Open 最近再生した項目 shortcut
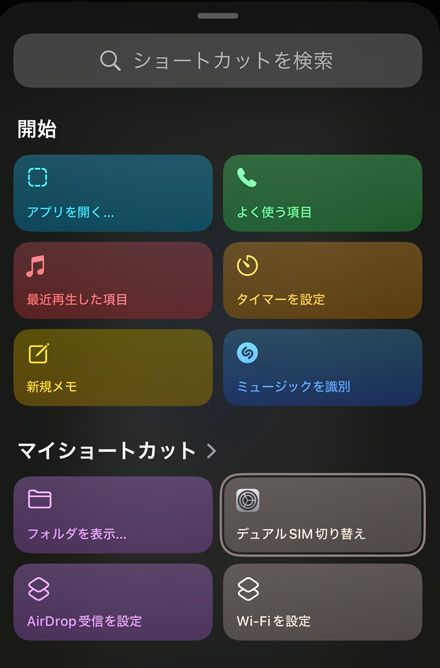Image resolution: width=440 pixels, height=668 pixels. click(113, 280)
